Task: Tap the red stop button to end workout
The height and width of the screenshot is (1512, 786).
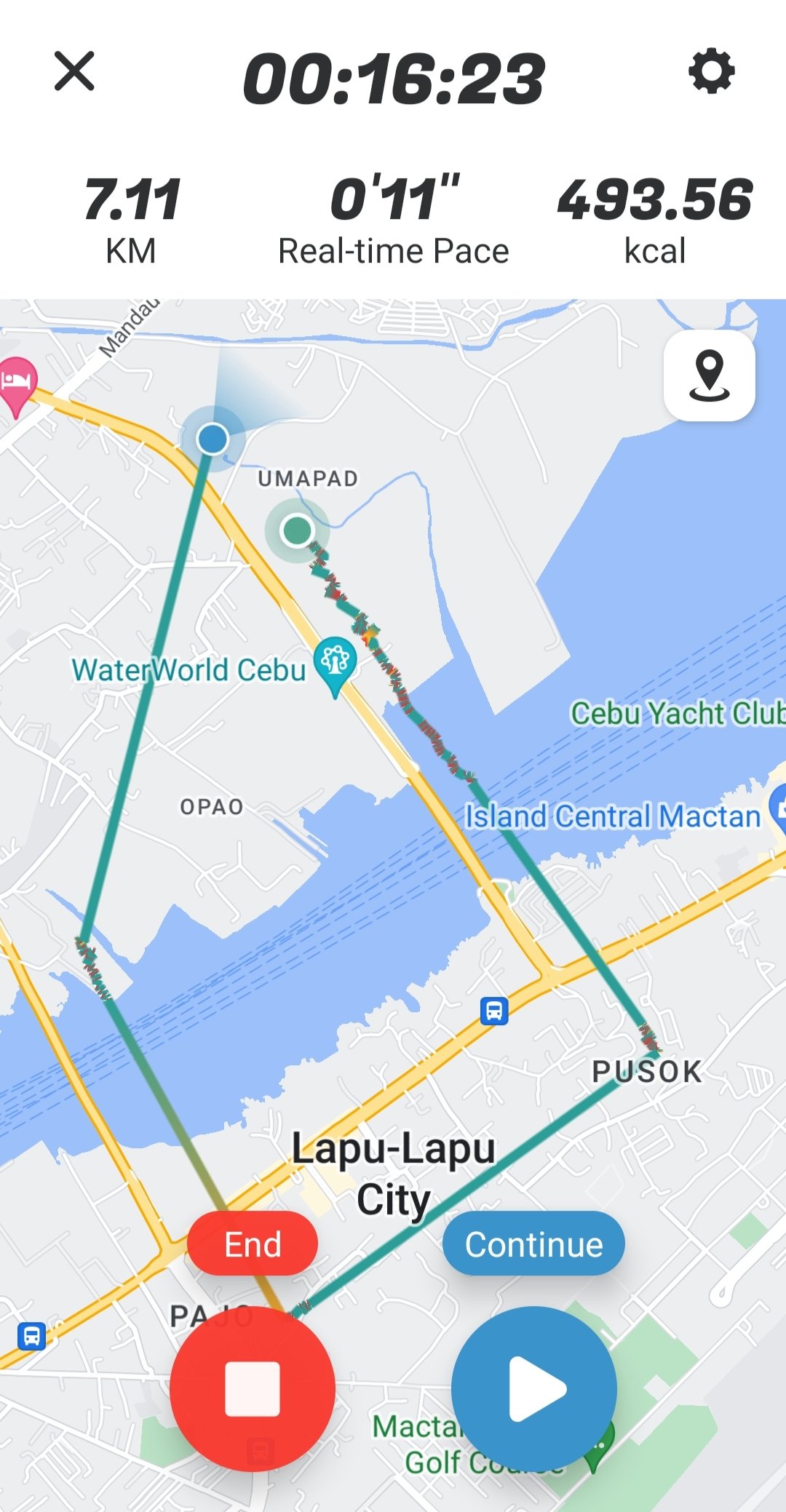Action: pos(253,1388)
